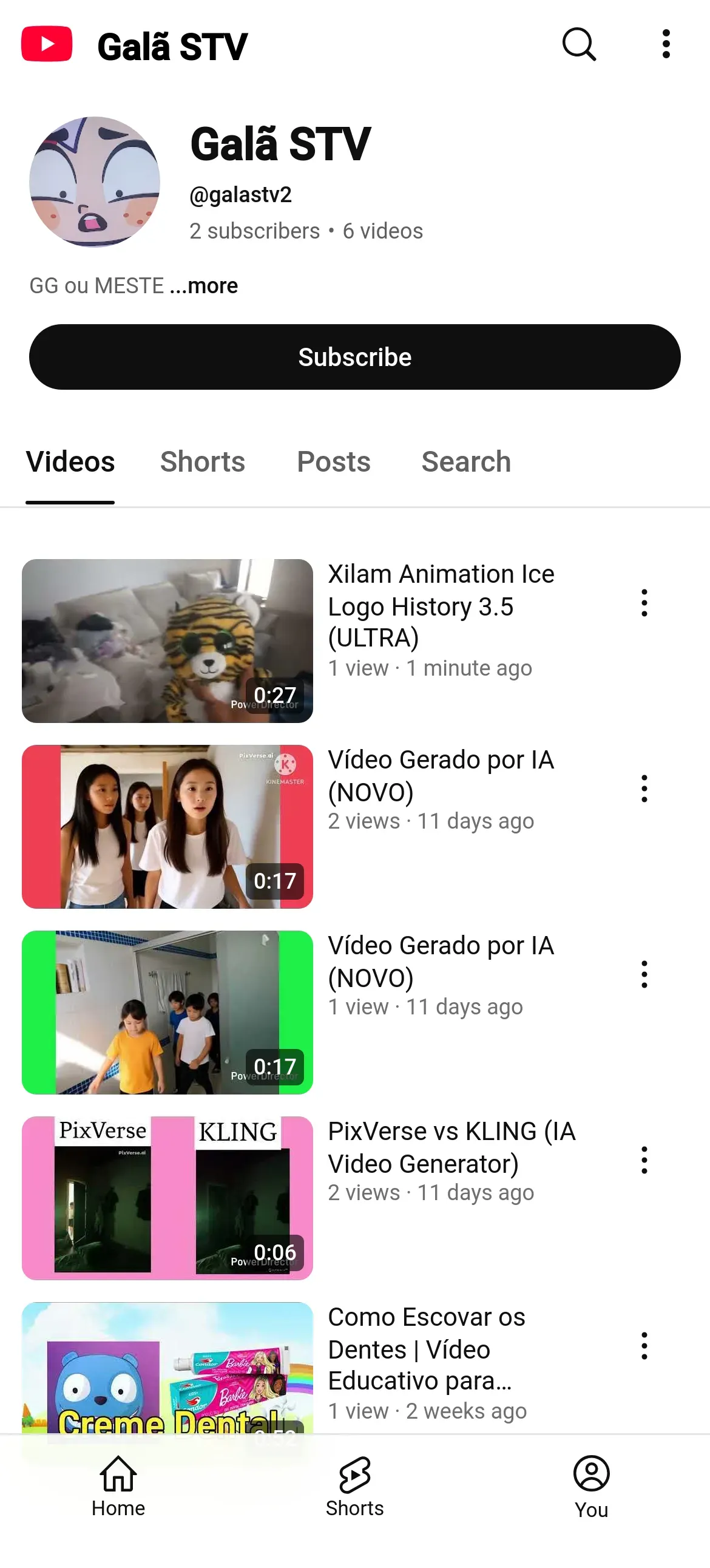Open Shorts in the bottom navigation
This screenshot has height=1568, width=710.
click(354, 1487)
